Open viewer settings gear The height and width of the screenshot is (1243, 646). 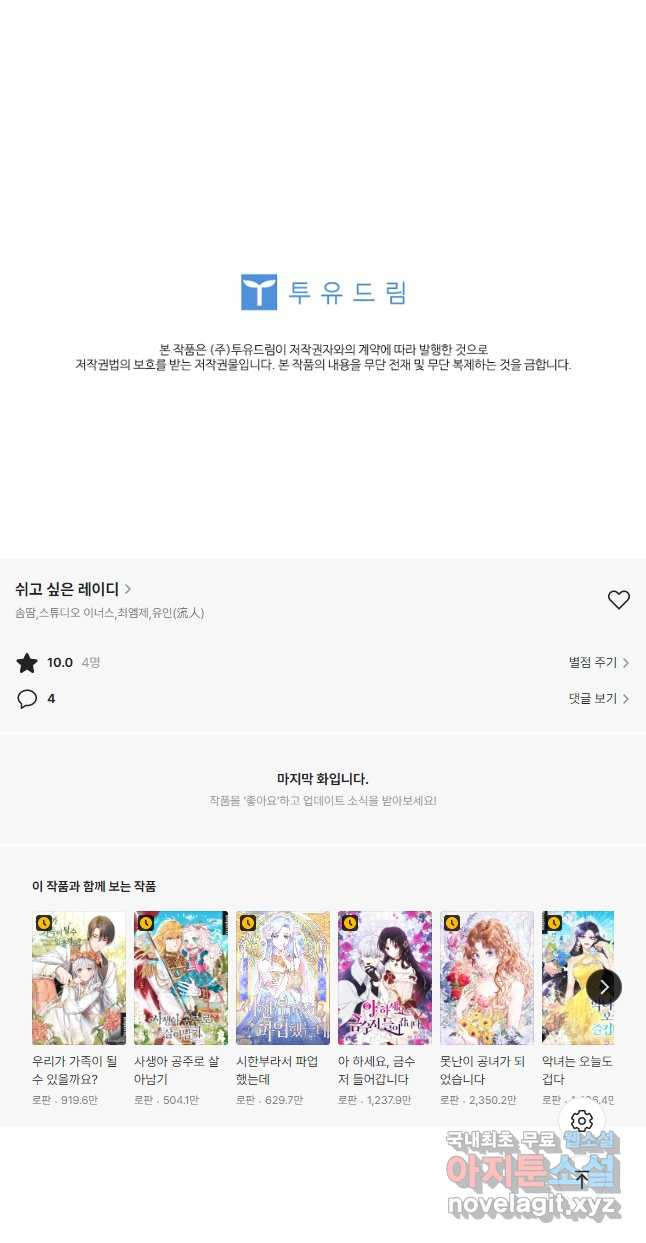point(582,1120)
